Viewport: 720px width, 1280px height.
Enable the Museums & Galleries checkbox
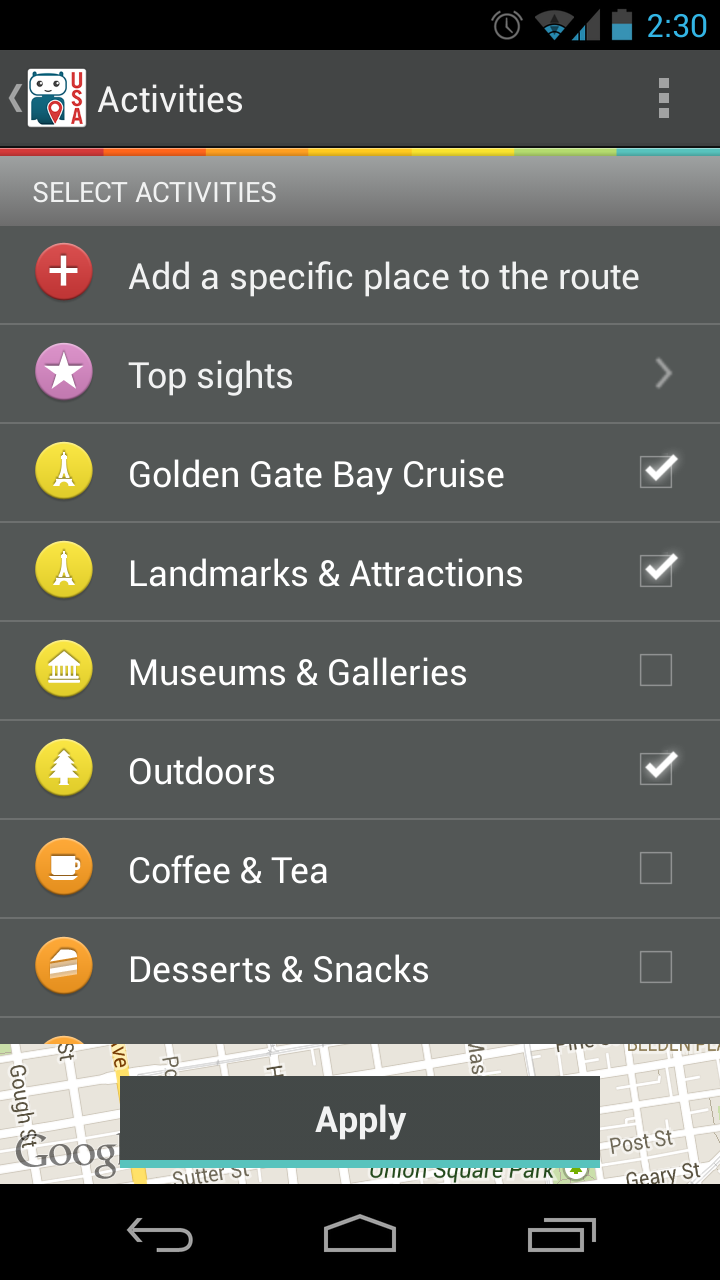click(656, 670)
